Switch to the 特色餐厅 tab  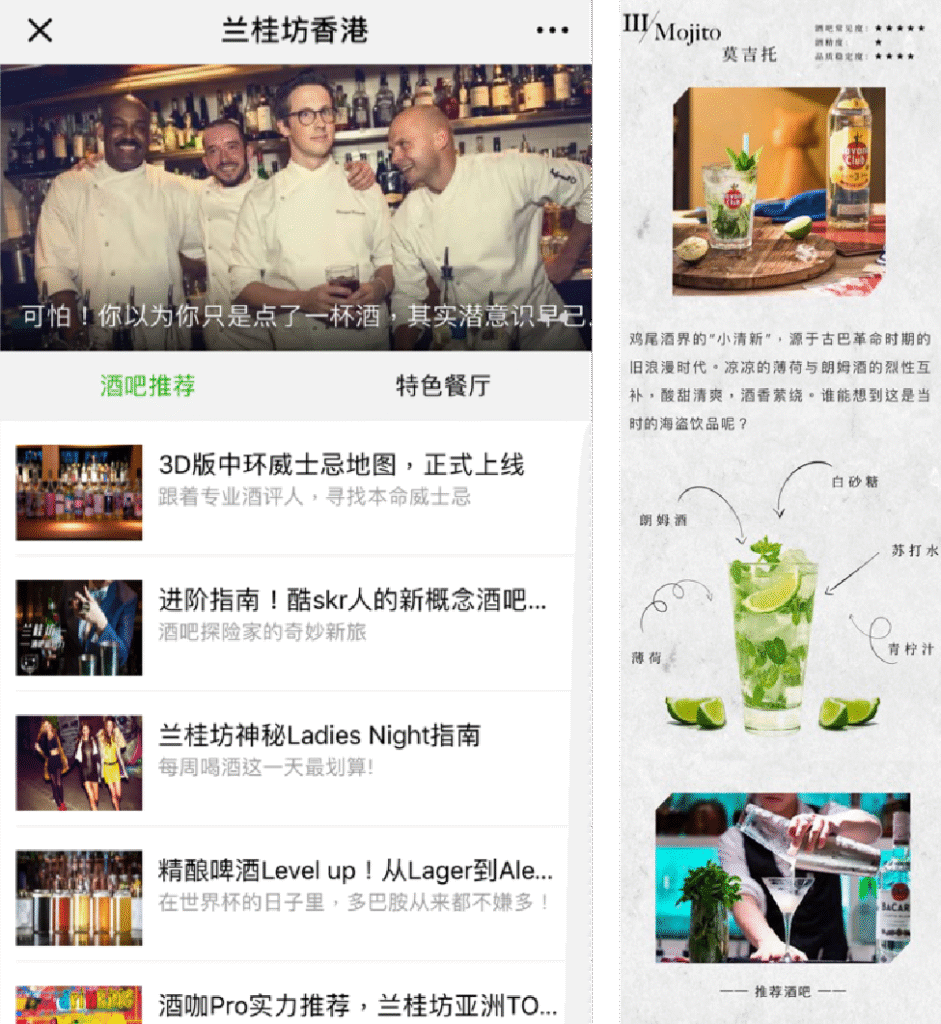[443, 386]
